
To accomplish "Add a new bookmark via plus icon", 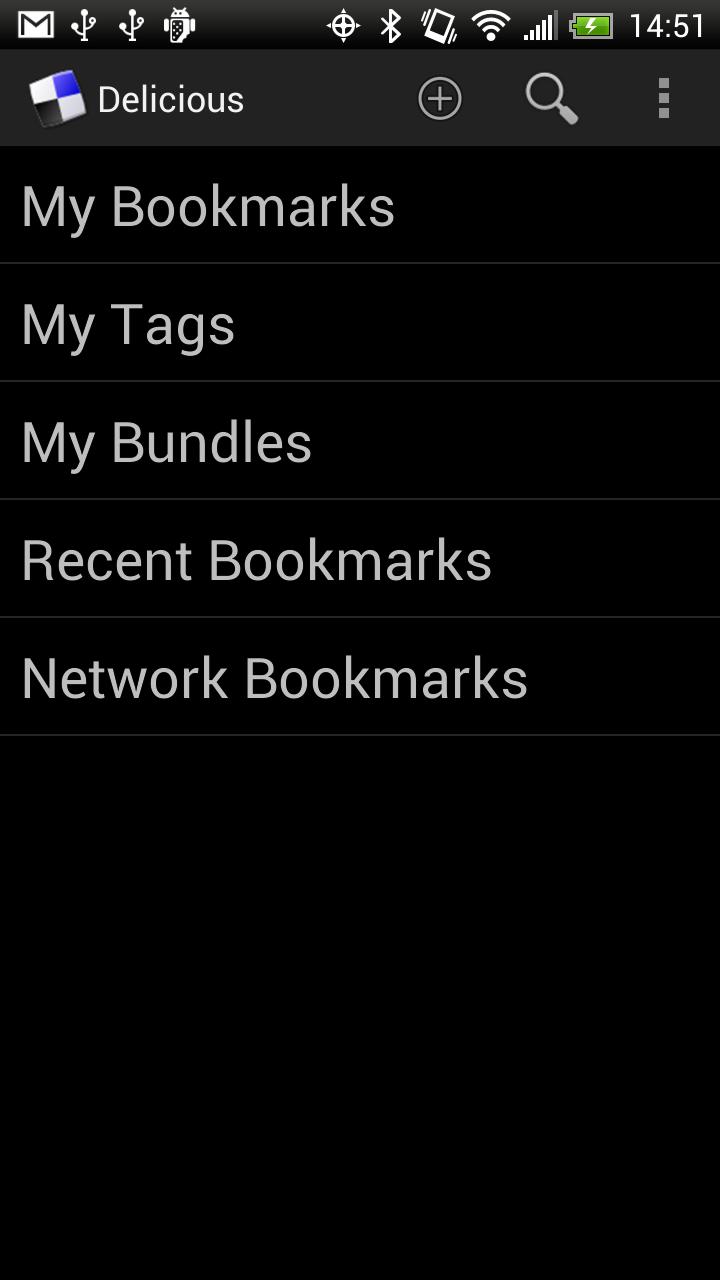I will coord(439,99).
